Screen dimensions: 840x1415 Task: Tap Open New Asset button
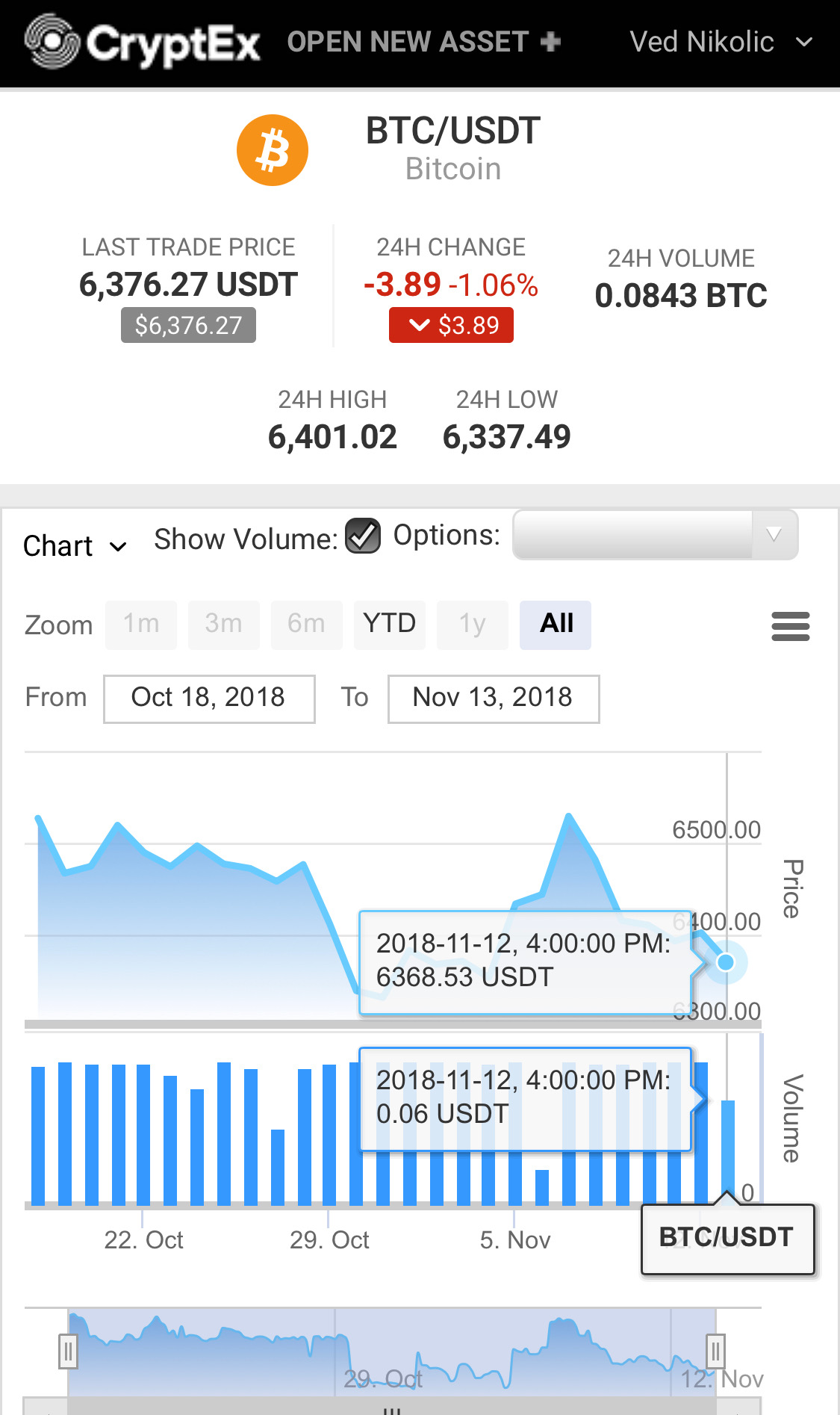point(423,42)
